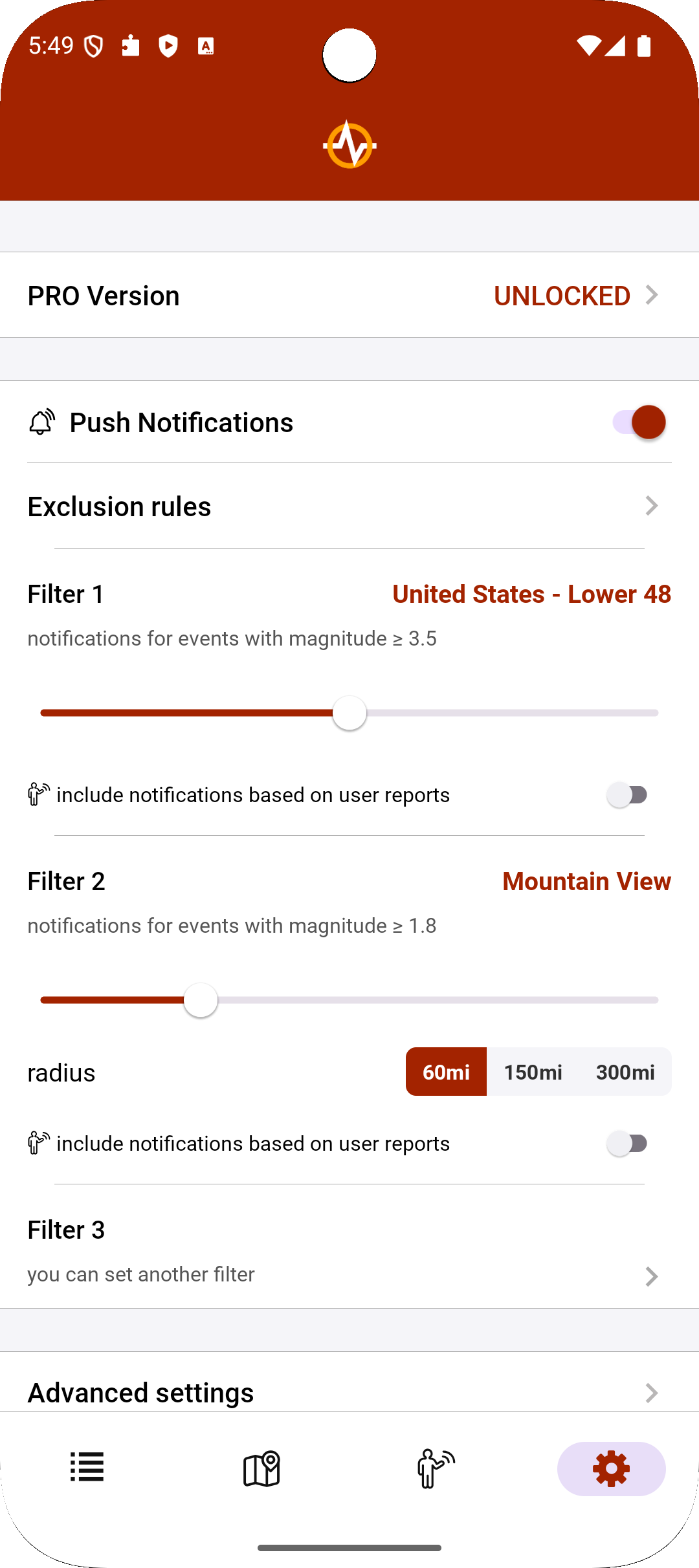The image size is (699, 1568).
Task: Select the 150mi radius
Action: tap(533, 1072)
